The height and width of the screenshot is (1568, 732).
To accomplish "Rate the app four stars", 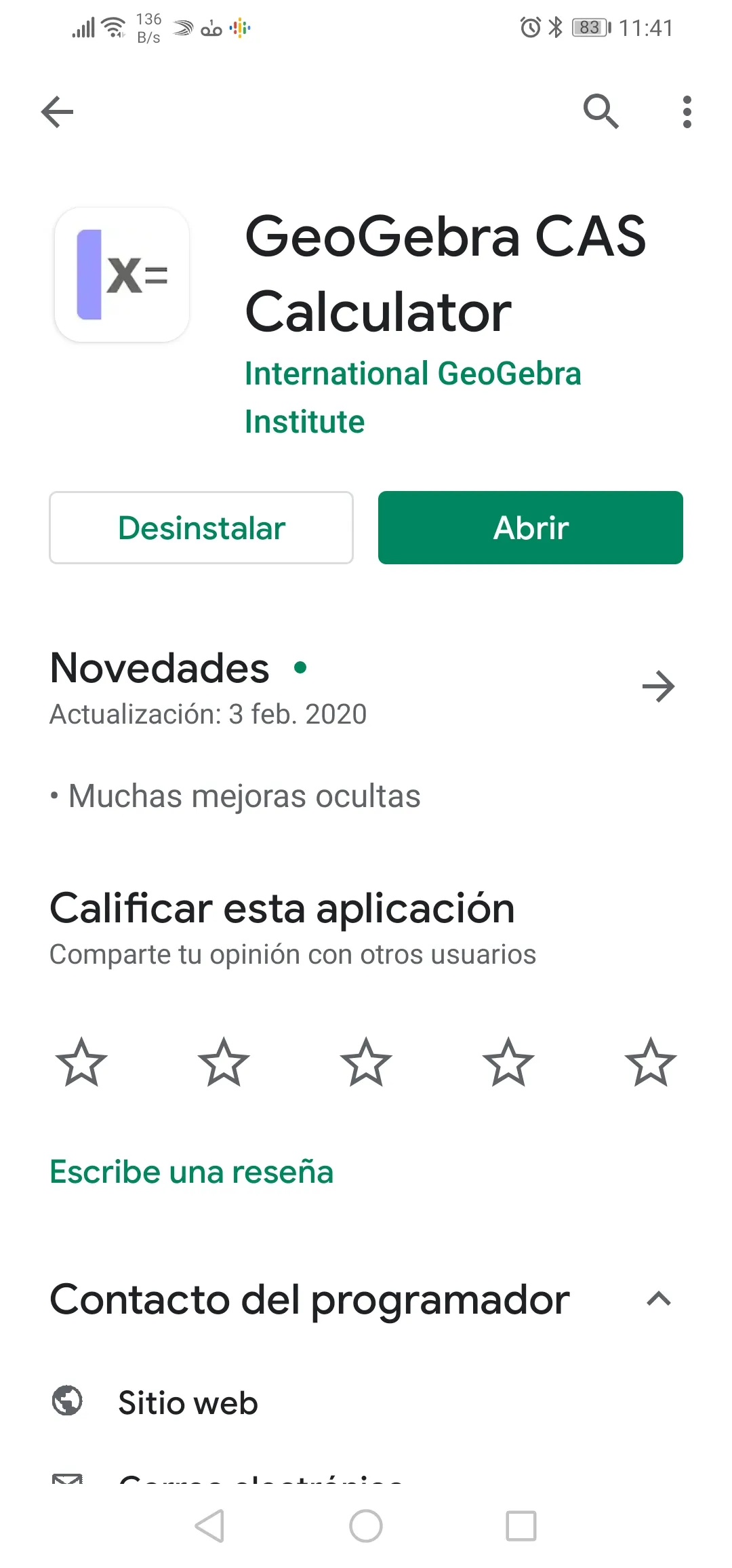I will point(508,1063).
